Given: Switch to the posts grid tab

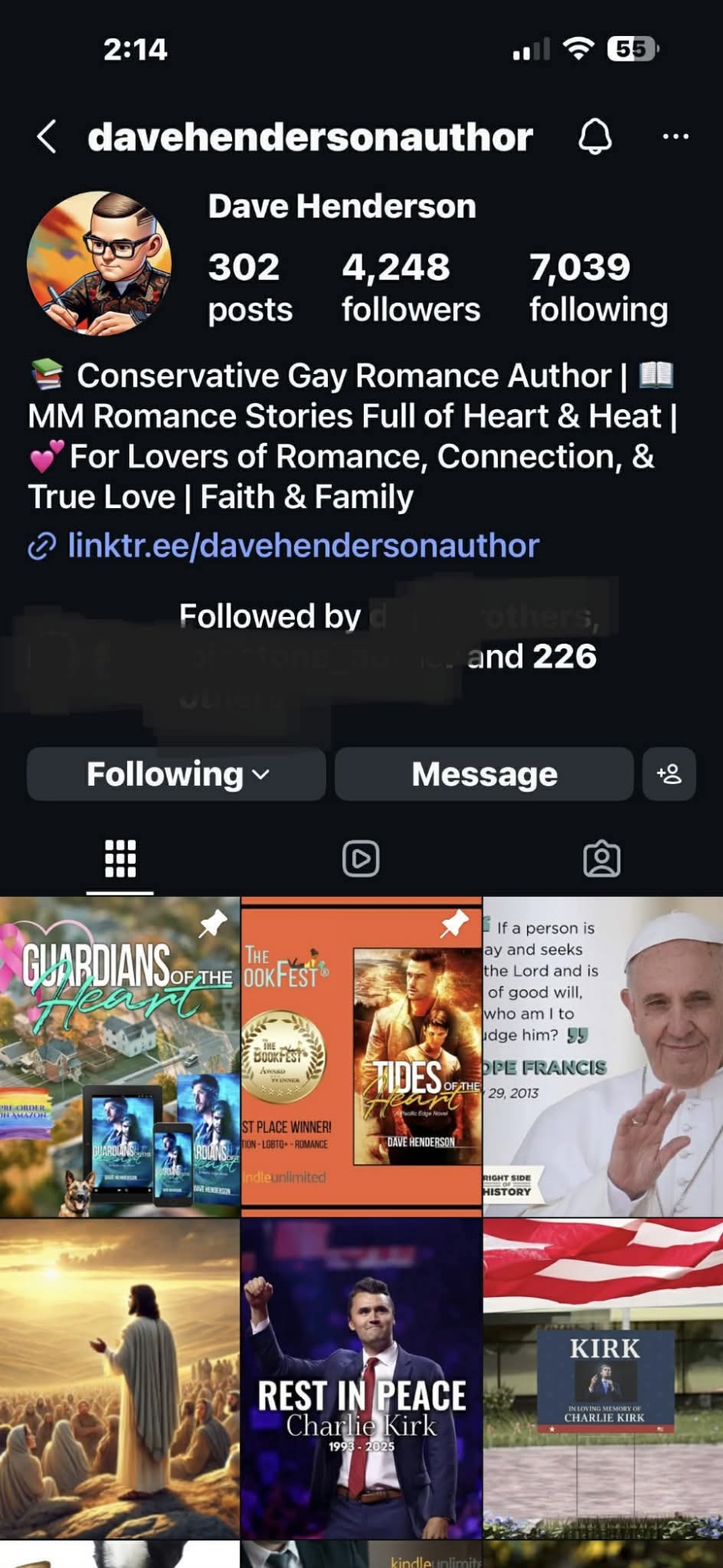Looking at the screenshot, I should point(120,858).
